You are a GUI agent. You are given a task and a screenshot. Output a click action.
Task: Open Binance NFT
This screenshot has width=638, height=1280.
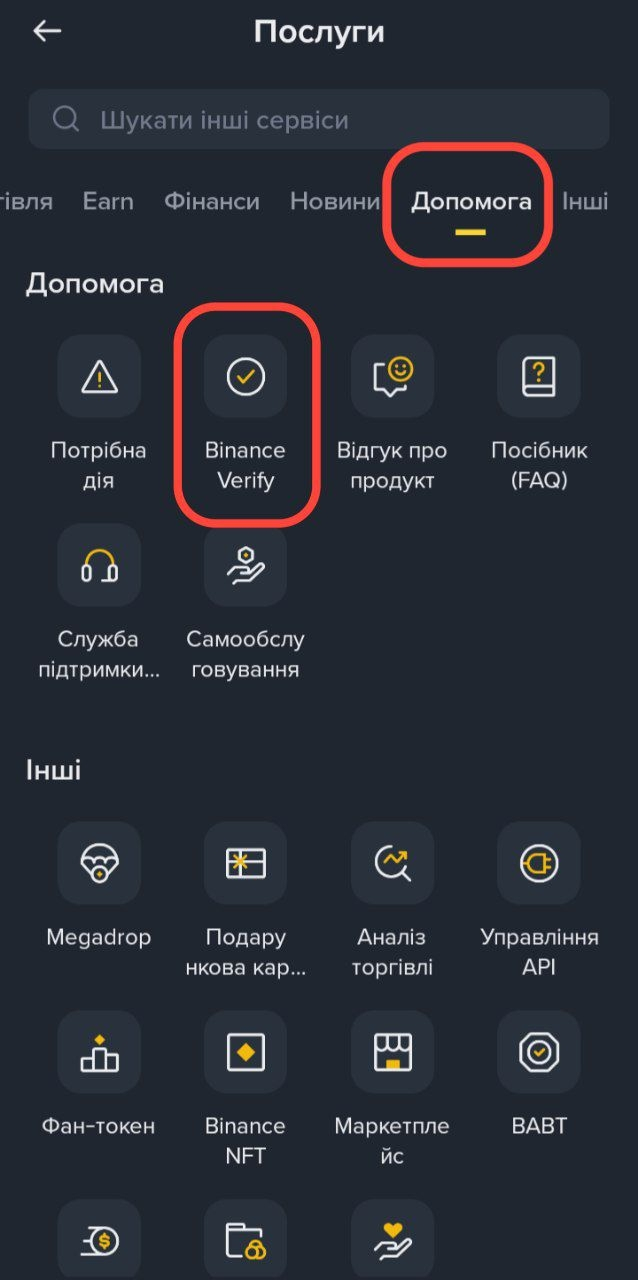[x=245, y=1052]
